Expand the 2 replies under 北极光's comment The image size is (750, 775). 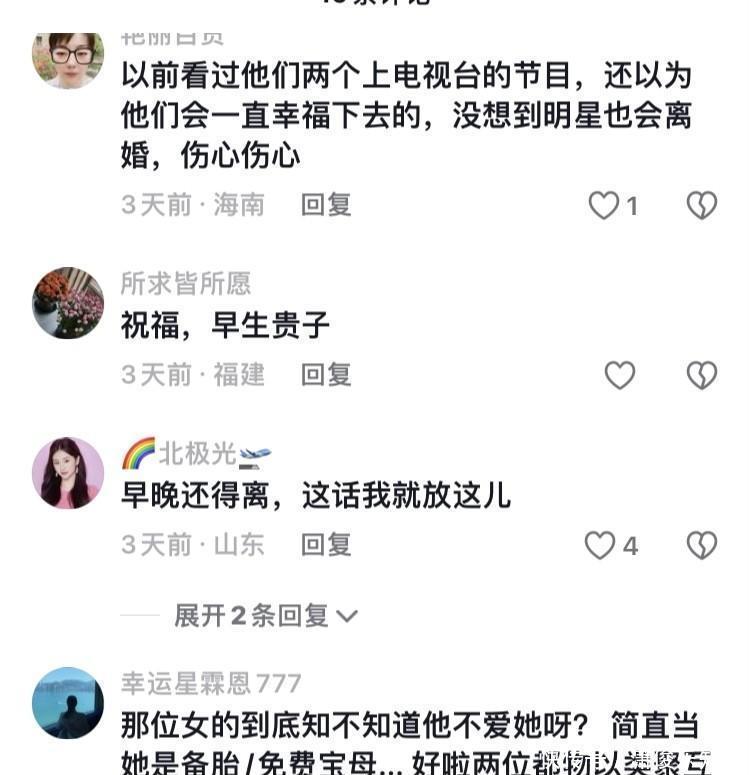pos(265,616)
